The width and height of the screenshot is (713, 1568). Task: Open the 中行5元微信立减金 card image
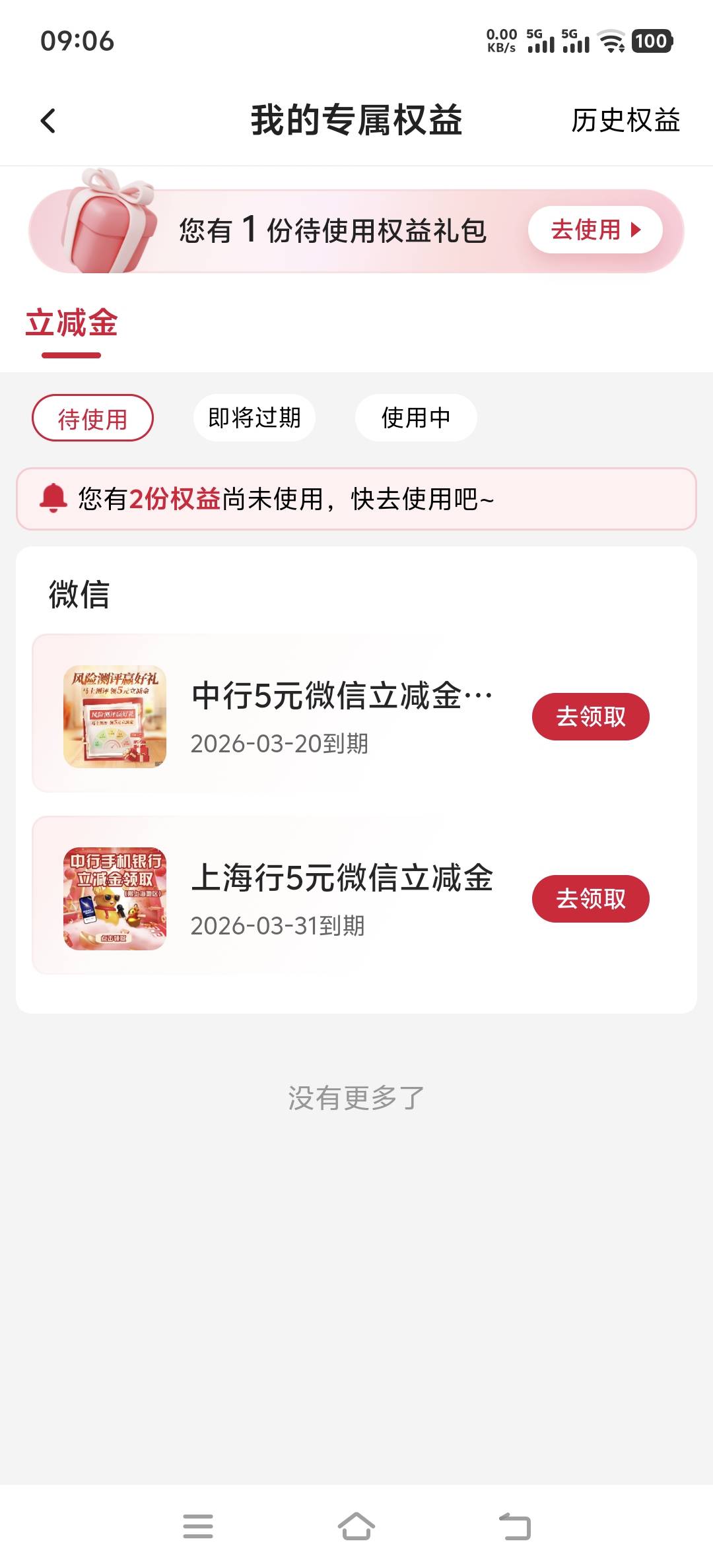pos(115,717)
